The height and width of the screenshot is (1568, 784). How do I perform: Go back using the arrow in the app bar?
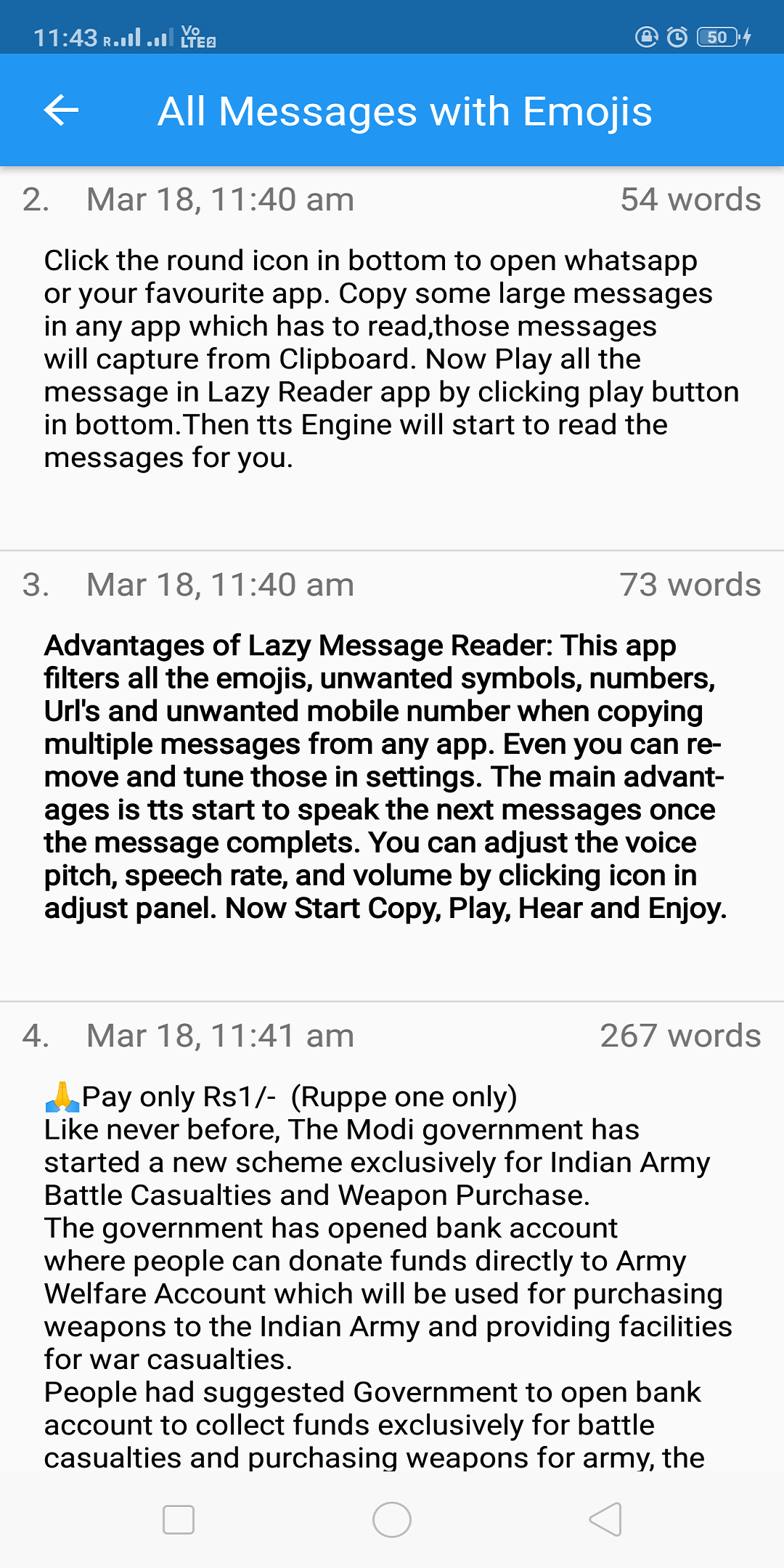coord(61,110)
